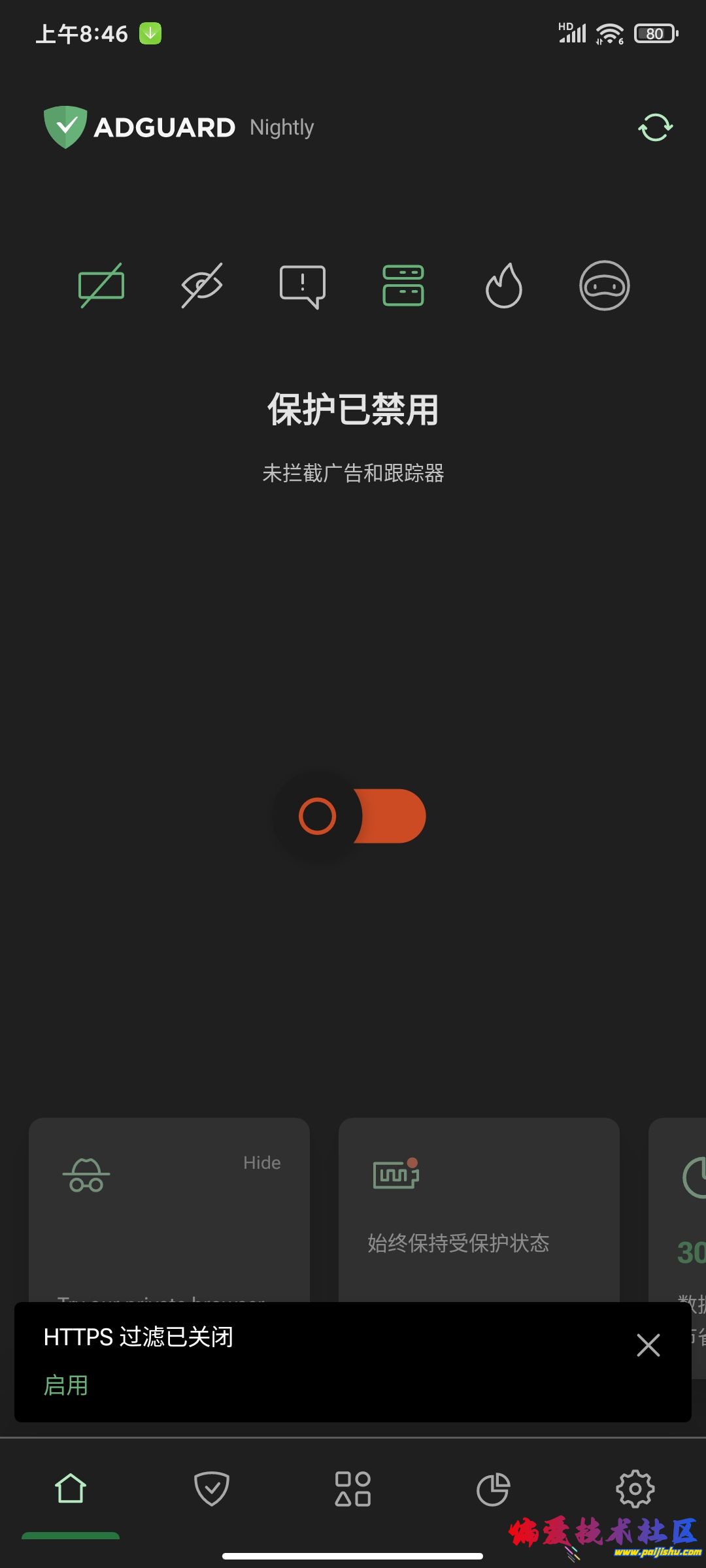706x1568 pixels.
Task: Click the annoyances speech-bubble icon
Action: [x=302, y=285]
